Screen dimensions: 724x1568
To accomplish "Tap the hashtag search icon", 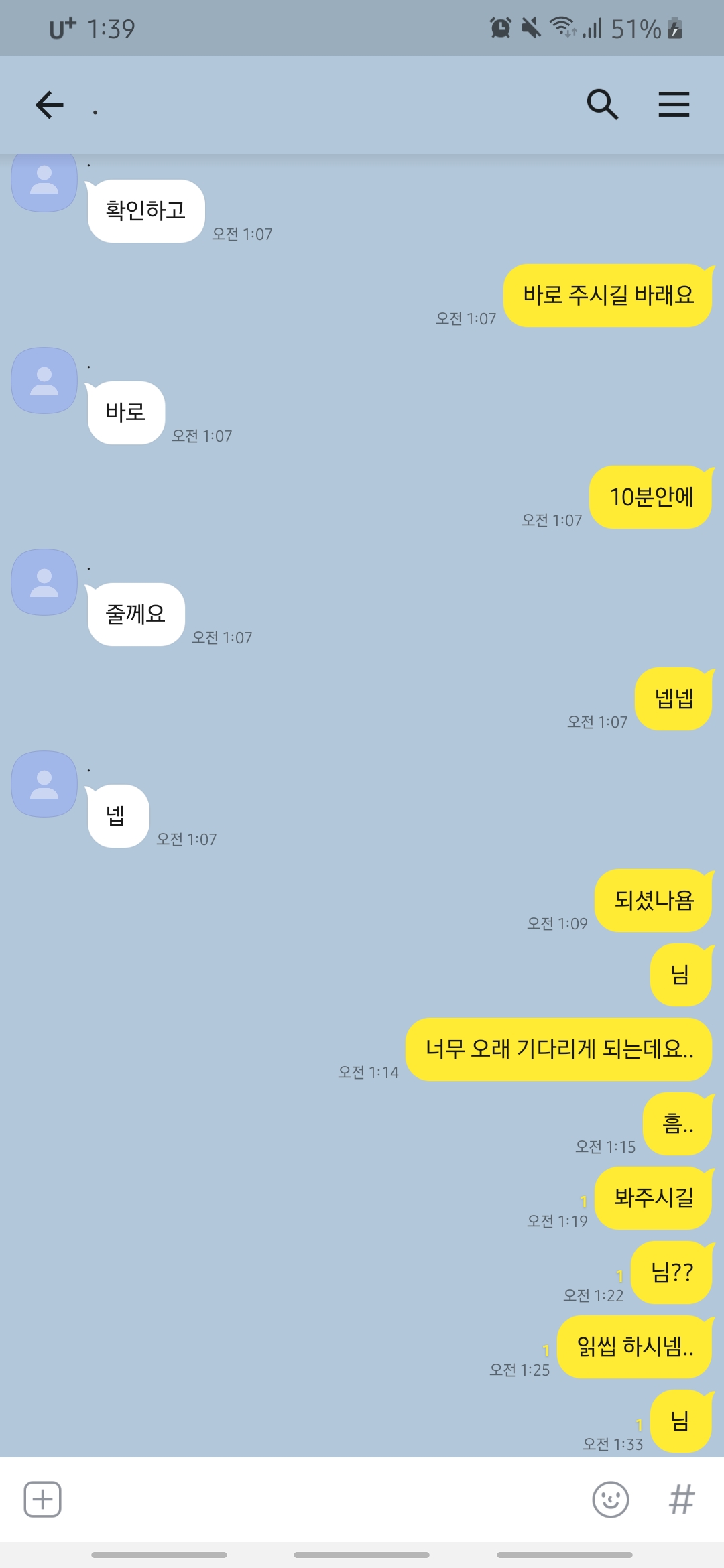I will [x=682, y=1499].
